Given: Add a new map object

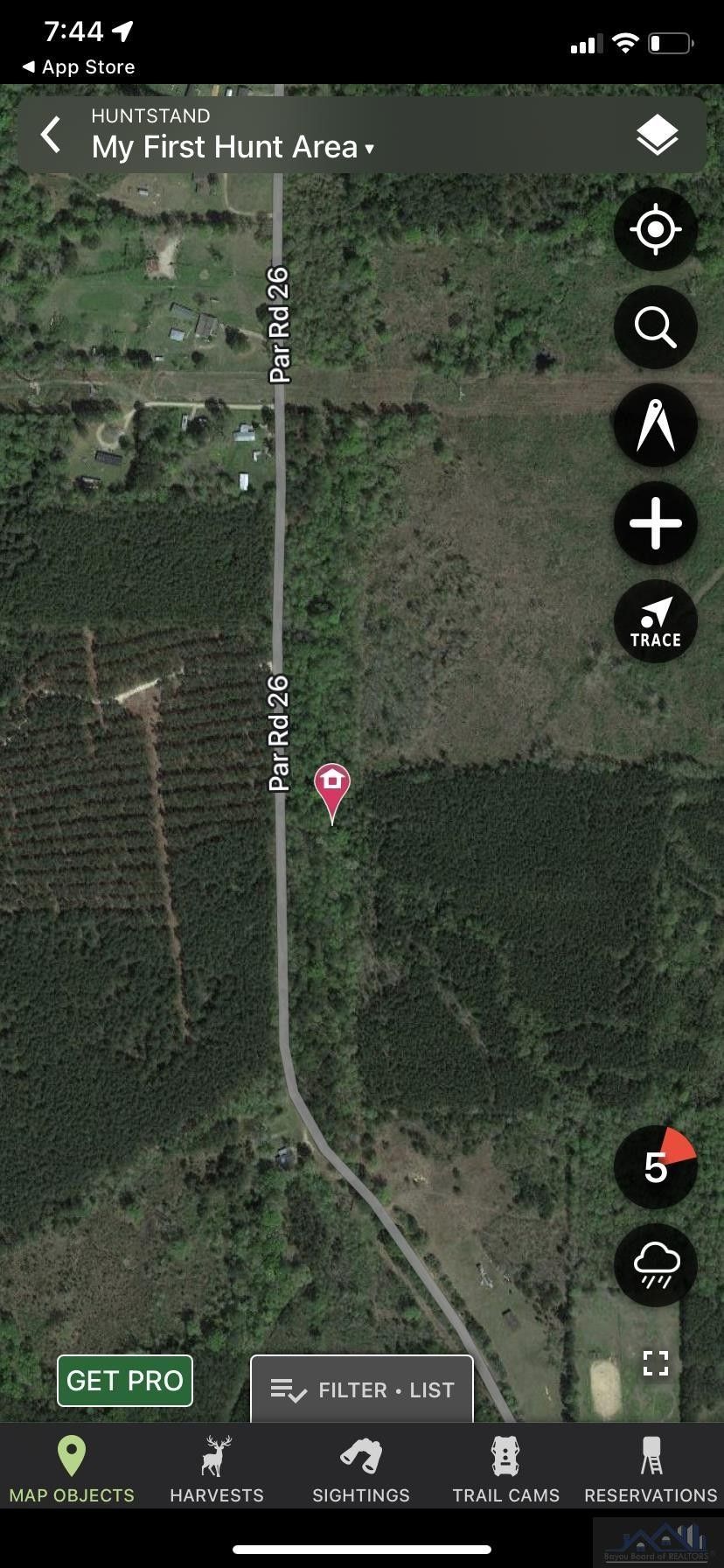Looking at the screenshot, I should 656,523.
